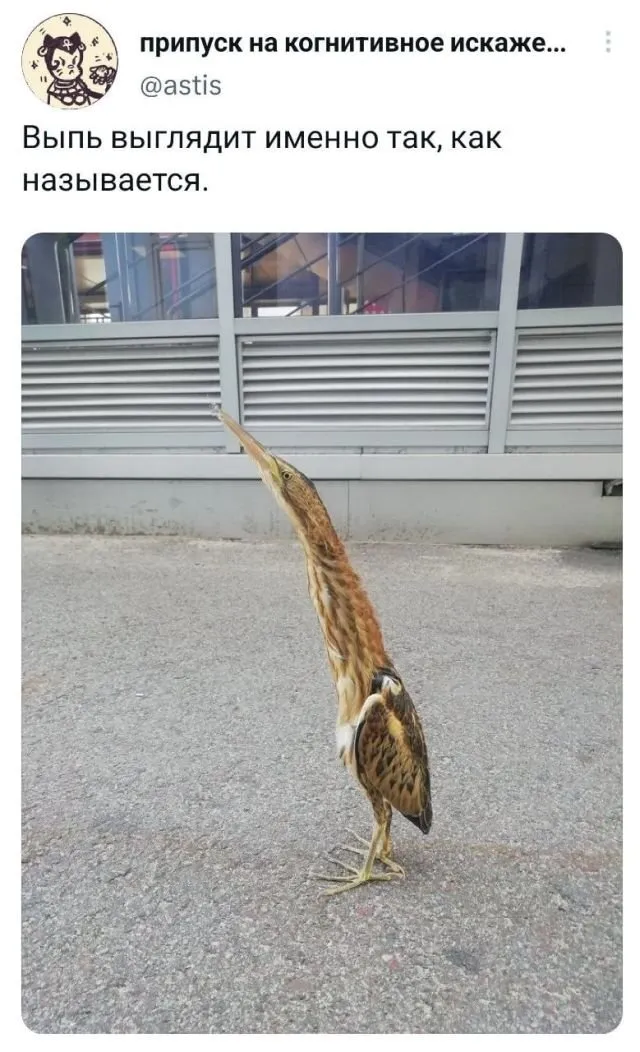Open the profile picture of @astis

(x=69, y=62)
